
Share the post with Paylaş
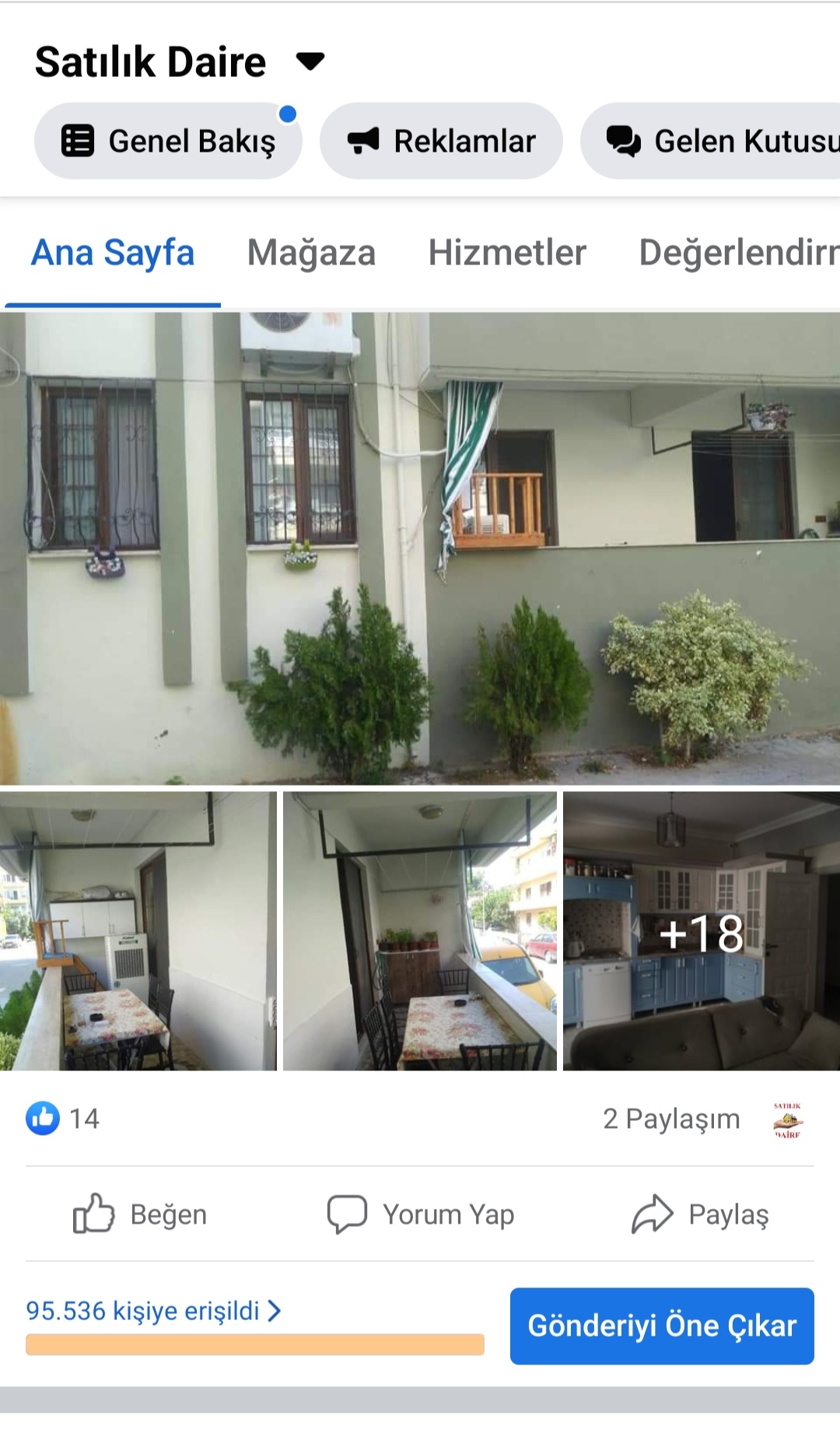tap(700, 1214)
